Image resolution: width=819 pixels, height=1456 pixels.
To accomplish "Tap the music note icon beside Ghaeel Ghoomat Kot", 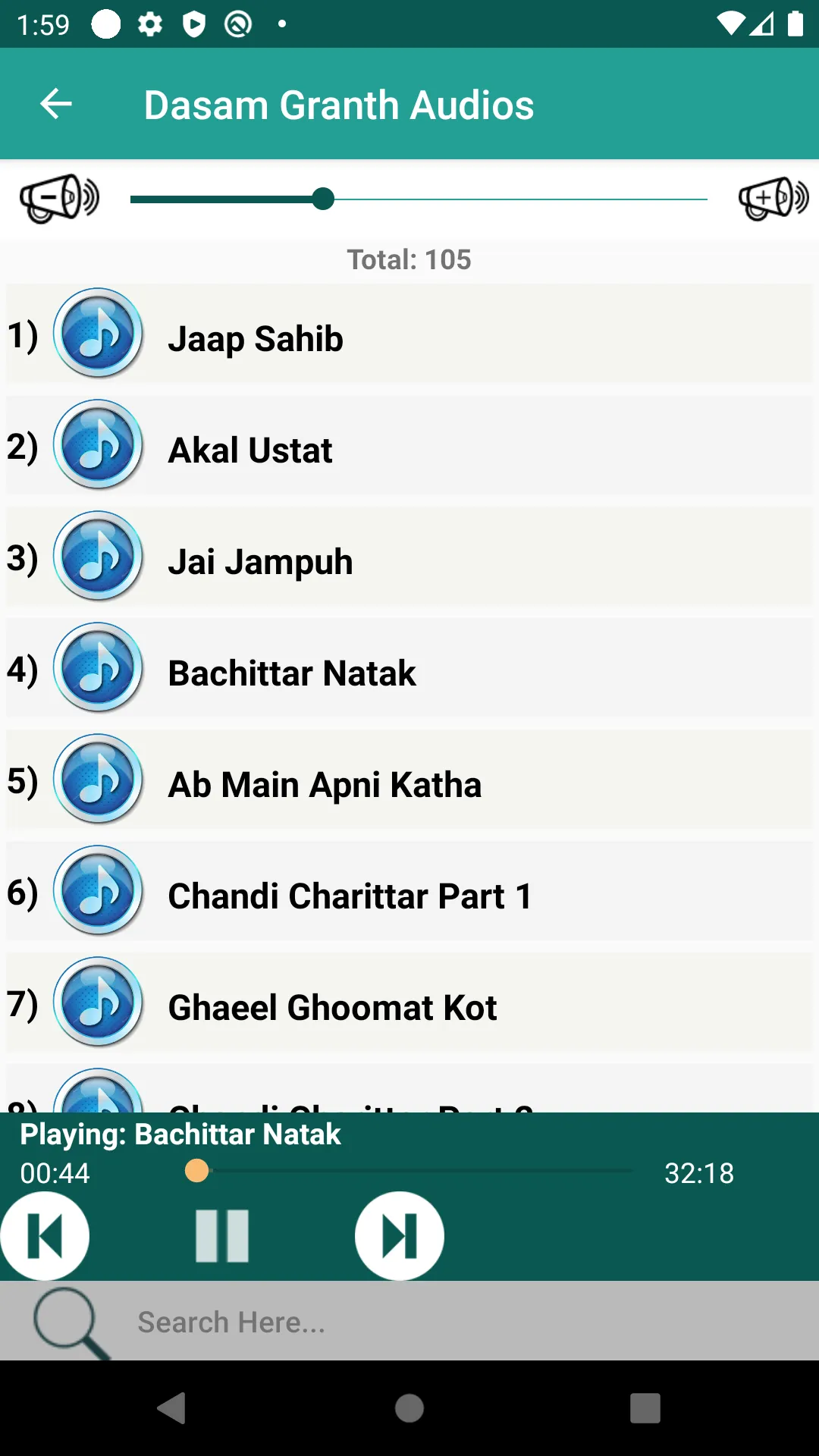I will pyautogui.click(x=98, y=1003).
